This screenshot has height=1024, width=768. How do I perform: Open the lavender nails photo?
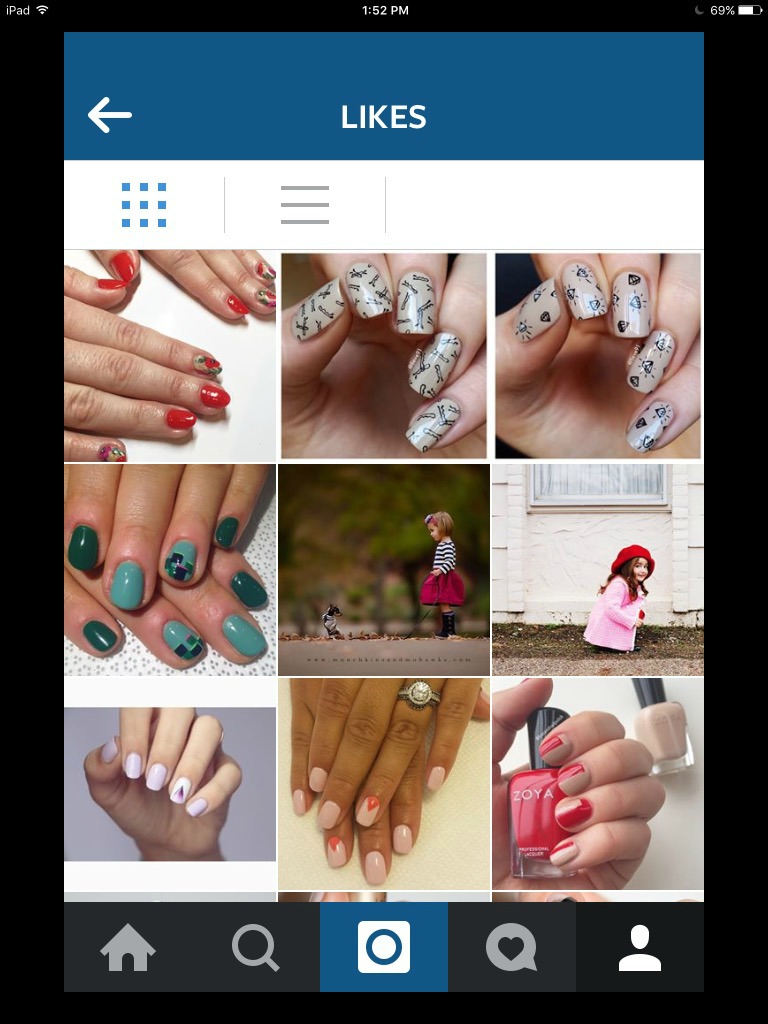tap(170, 783)
